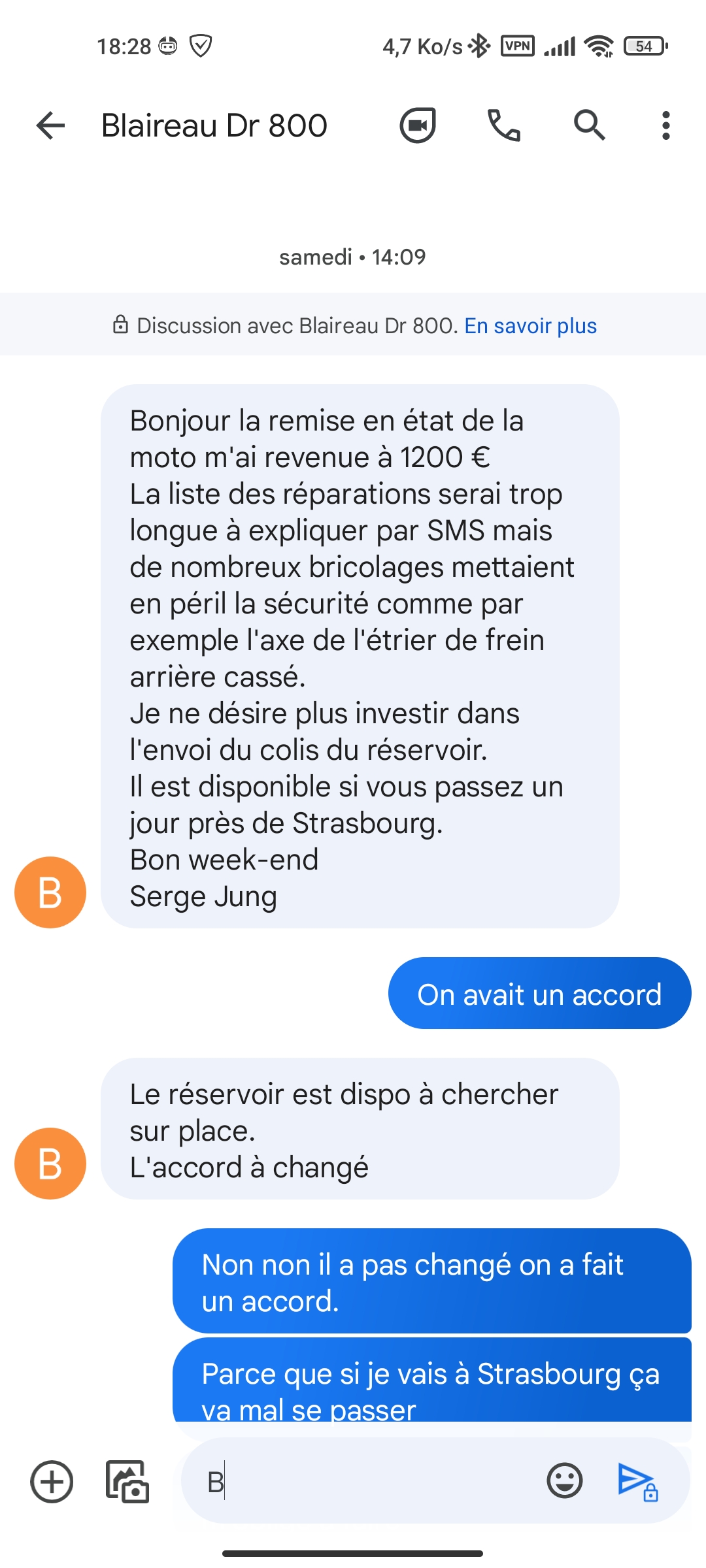Screen dimensions: 706x1568
Task: Open the overflow menu
Action: tap(665, 125)
